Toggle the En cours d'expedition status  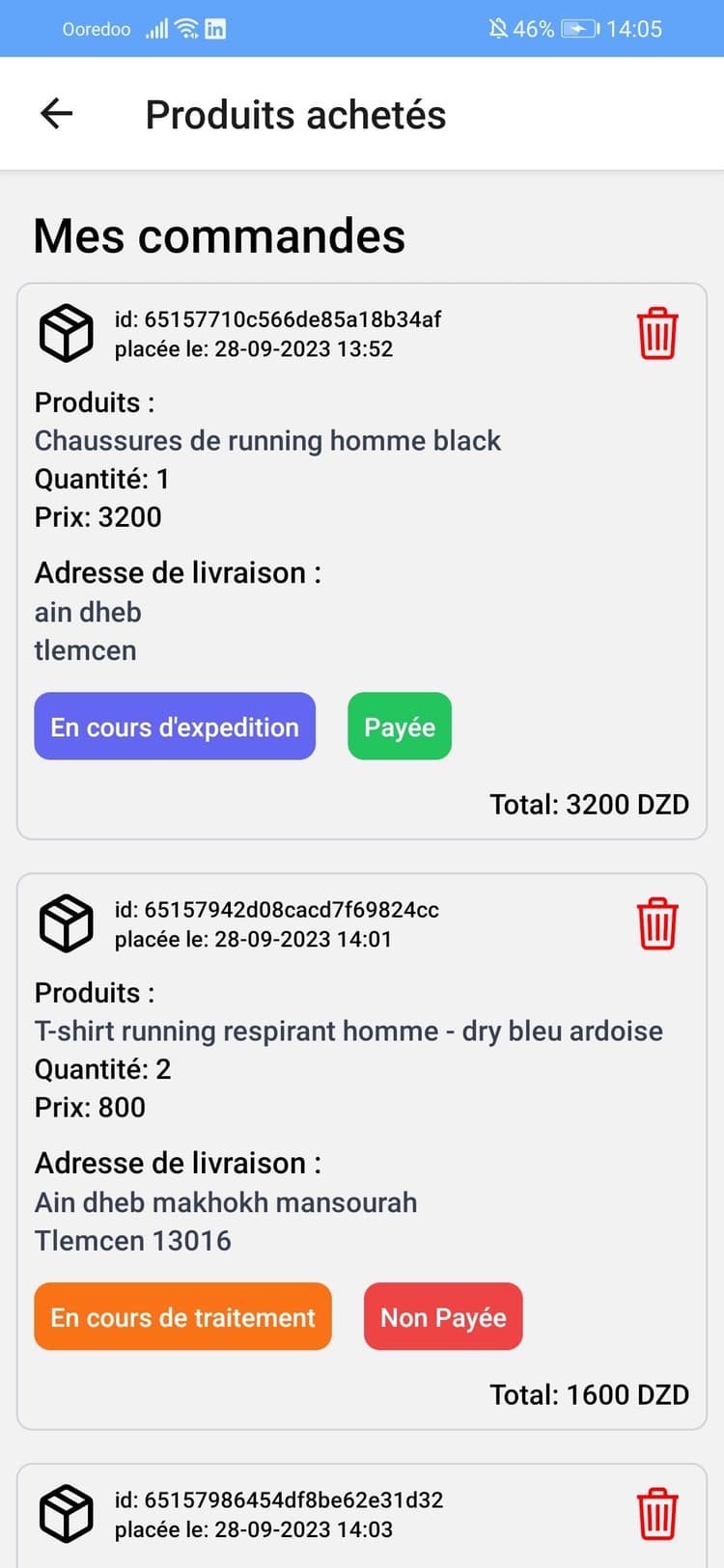(174, 727)
